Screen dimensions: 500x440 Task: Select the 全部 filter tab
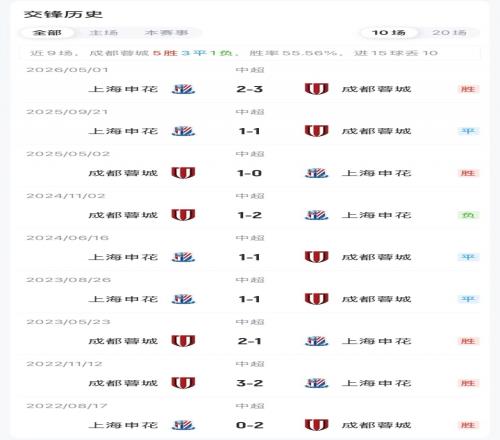point(47,33)
